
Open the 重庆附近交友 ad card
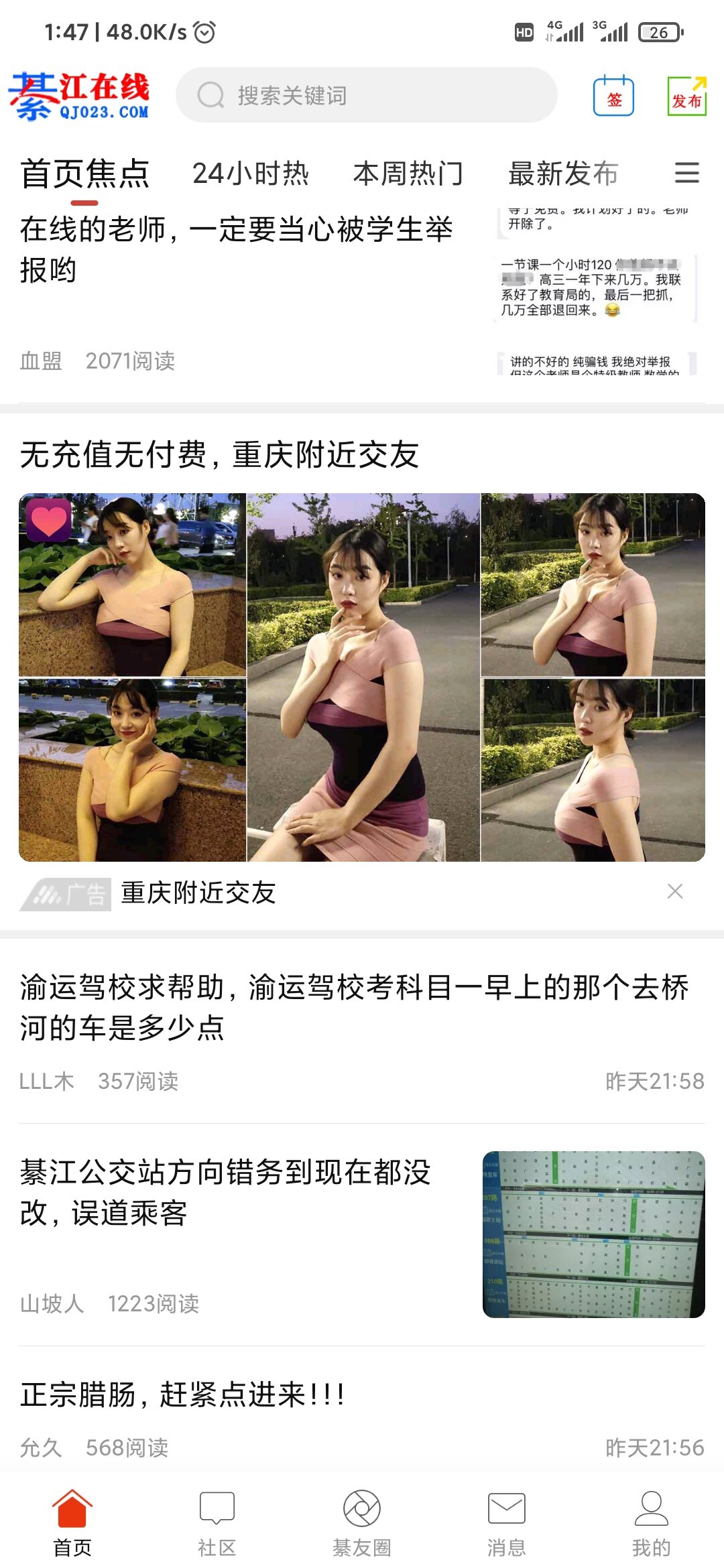click(x=362, y=677)
